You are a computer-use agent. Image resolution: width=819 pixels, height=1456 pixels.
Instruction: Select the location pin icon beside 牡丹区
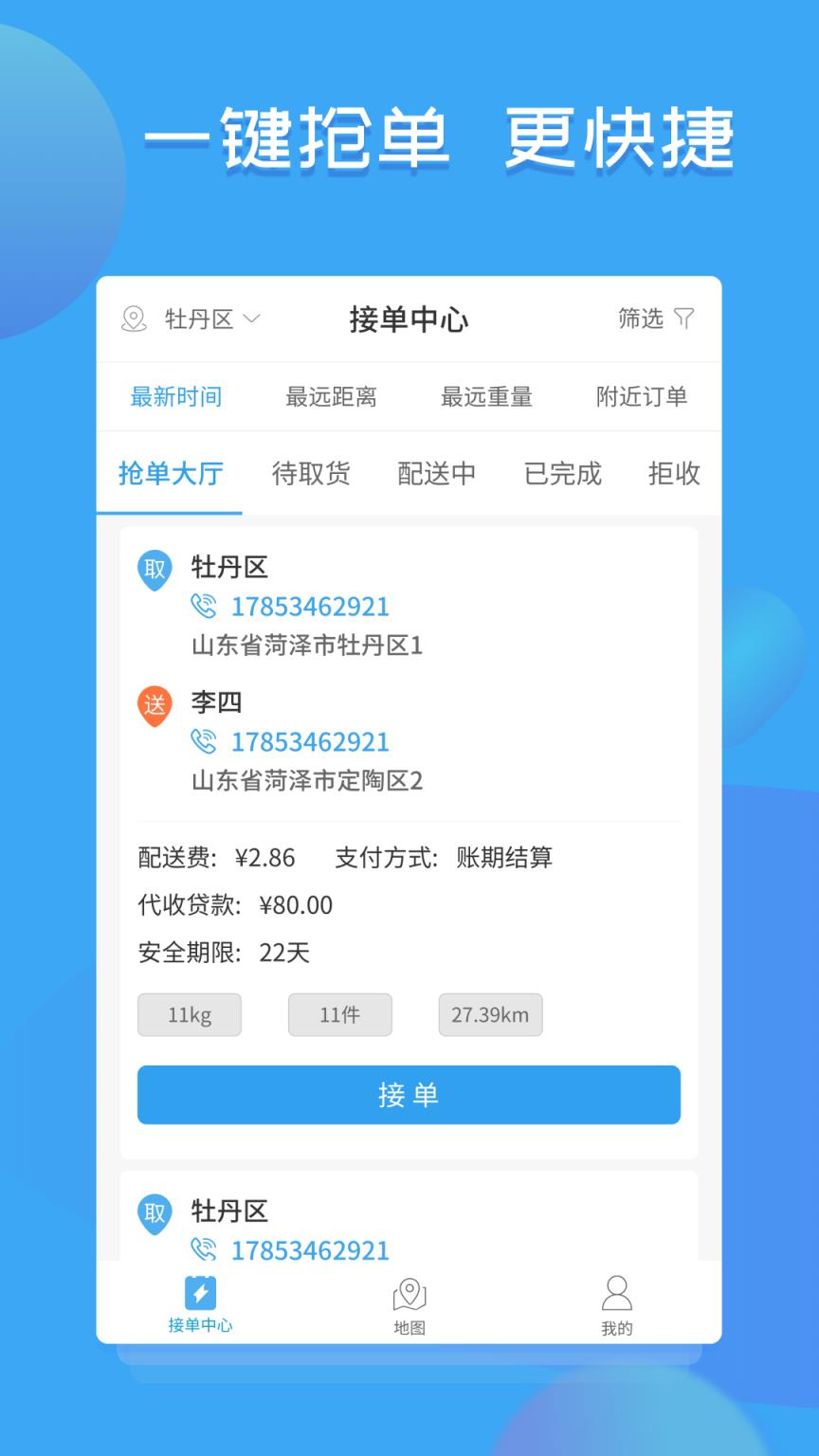(x=133, y=319)
